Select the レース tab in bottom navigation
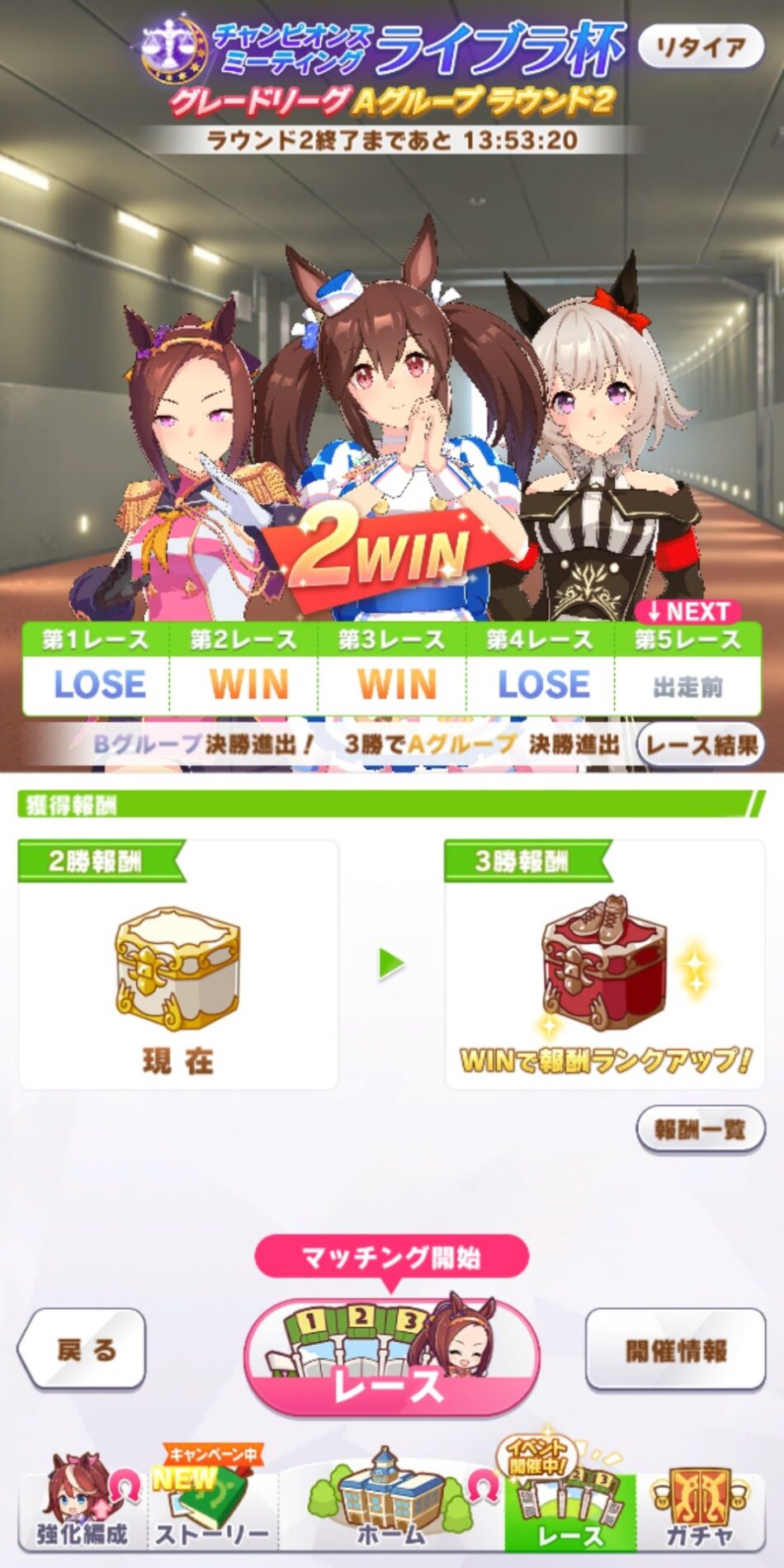Screen dimensions: 784x1568 [x=570, y=1509]
